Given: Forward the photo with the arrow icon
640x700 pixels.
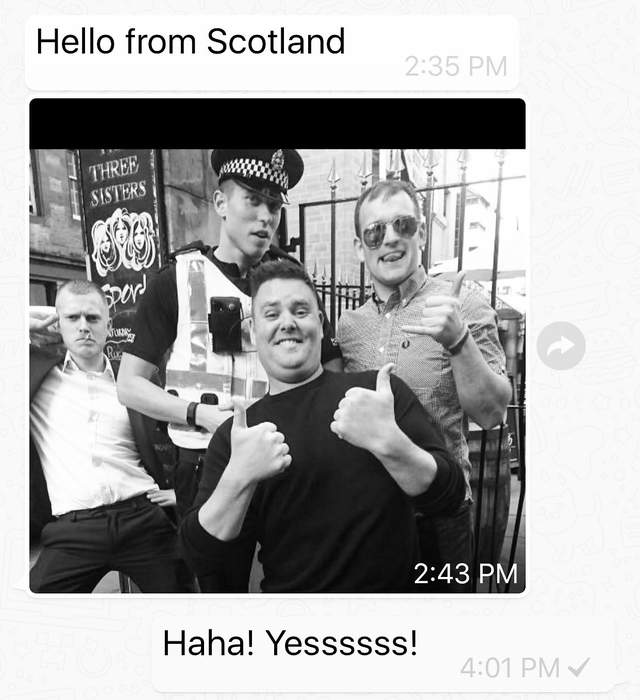Looking at the screenshot, I should click(x=561, y=346).
